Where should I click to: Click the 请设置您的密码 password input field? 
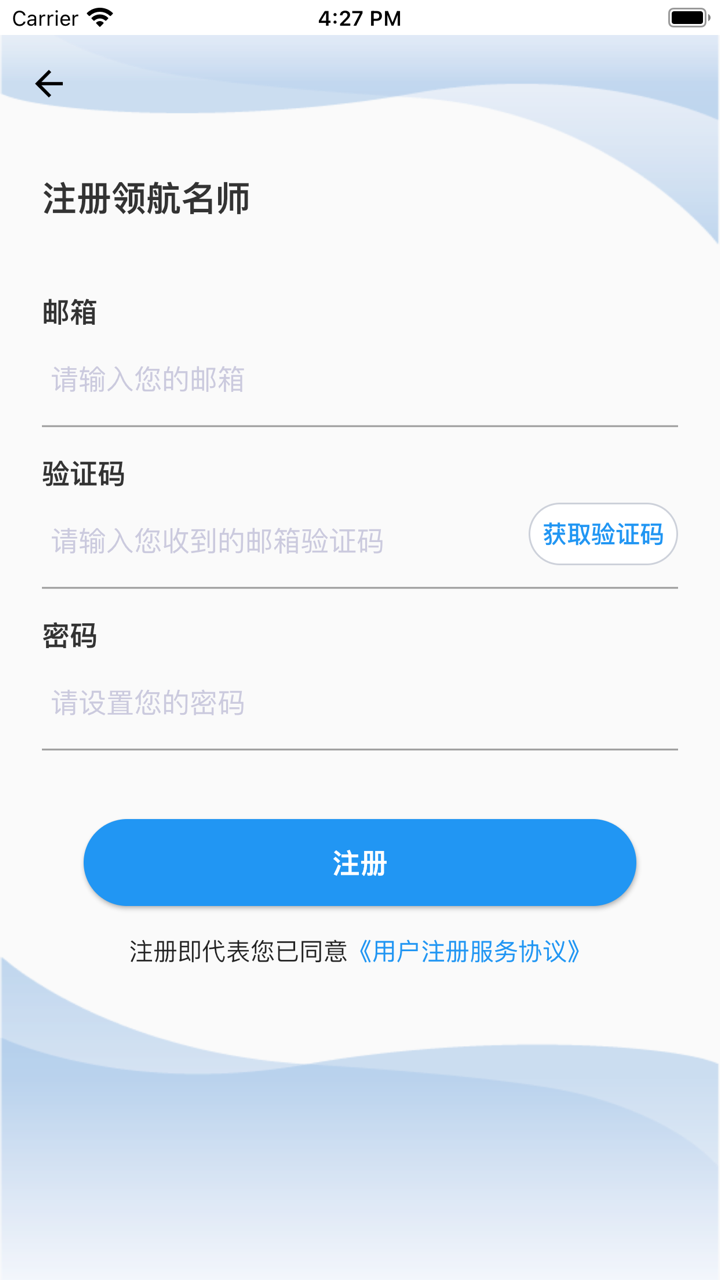300,703
